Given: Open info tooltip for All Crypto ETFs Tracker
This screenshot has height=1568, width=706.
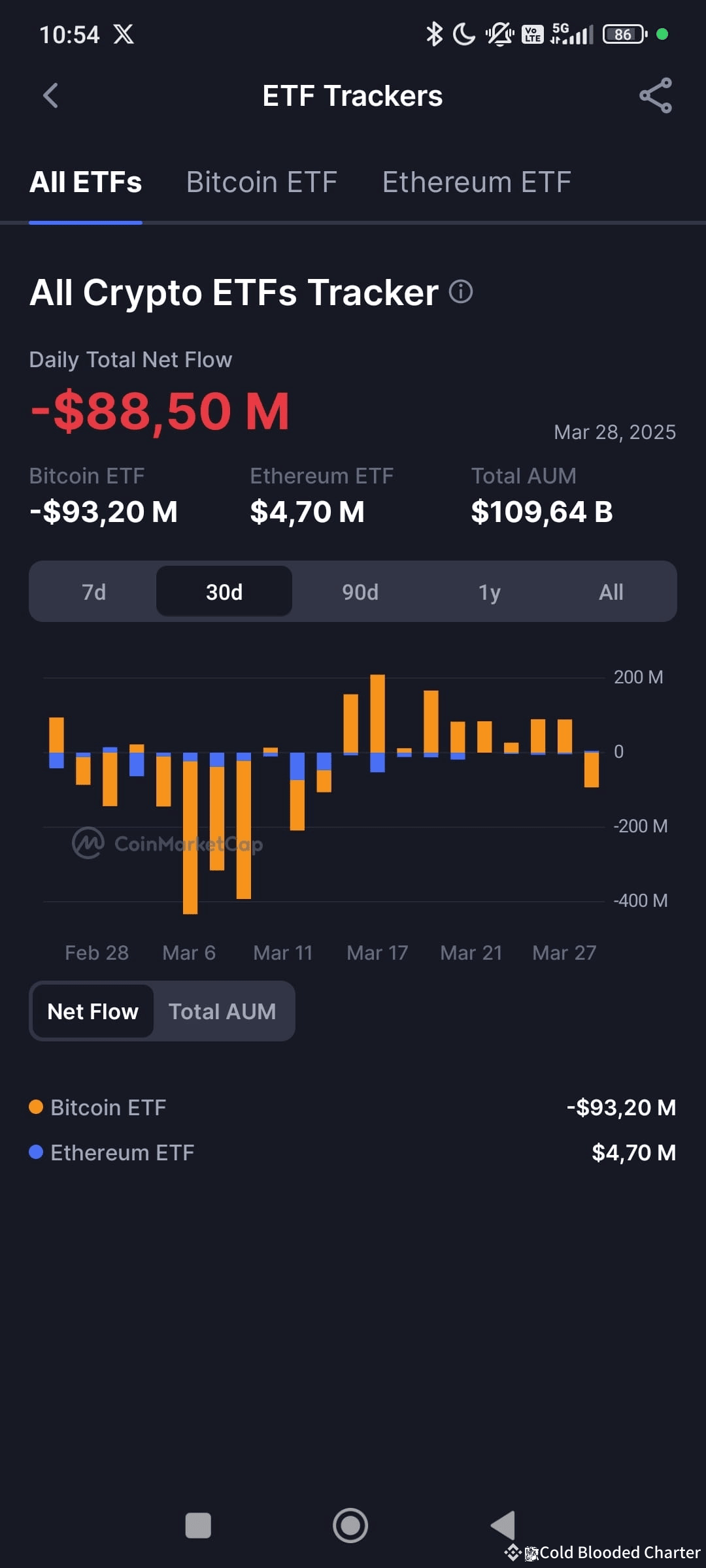Looking at the screenshot, I should [x=462, y=292].
